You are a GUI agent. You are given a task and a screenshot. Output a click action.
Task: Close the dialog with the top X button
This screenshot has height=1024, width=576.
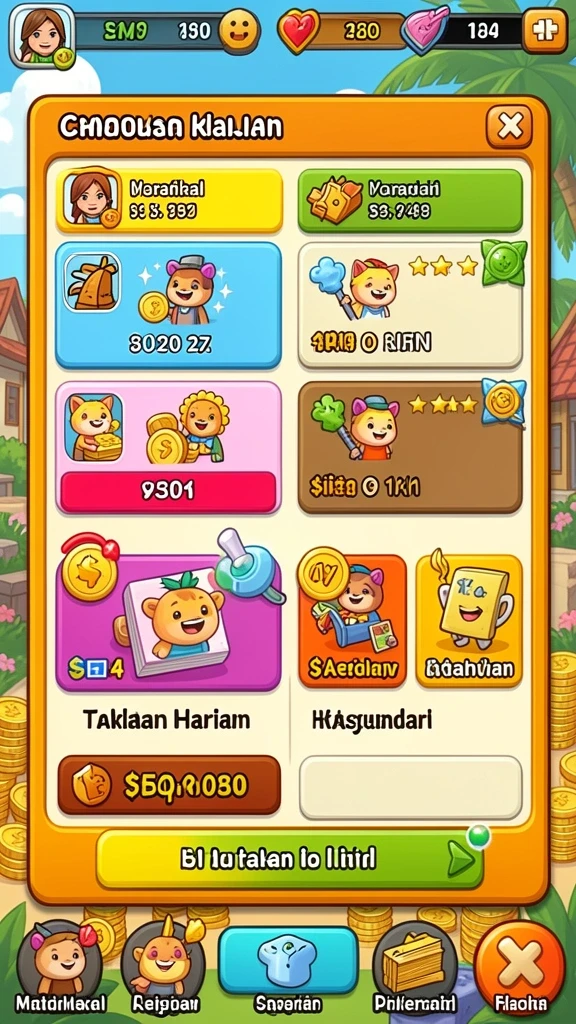(x=509, y=126)
